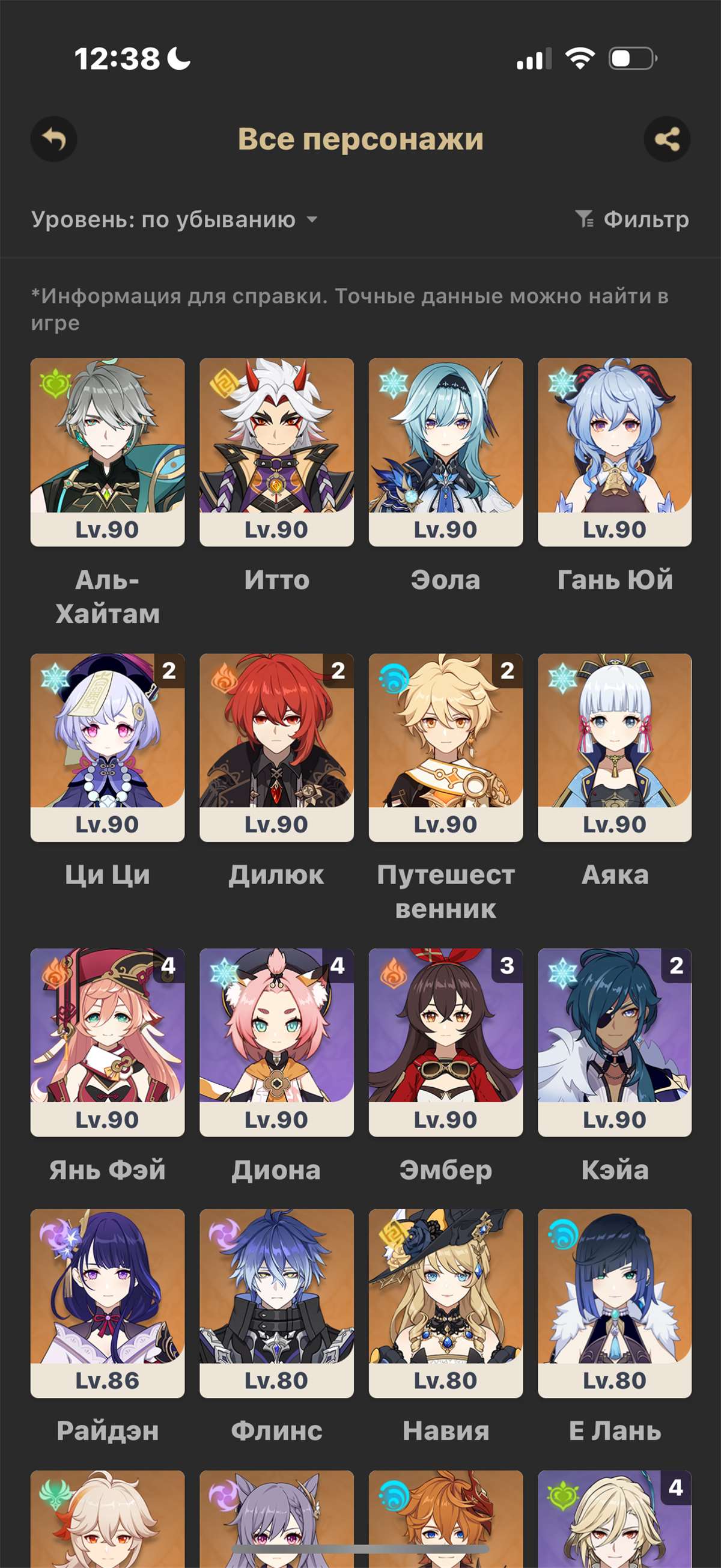The height and width of the screenshot is (1568, 721).
Task: View the Аяка character card
Action: pyautogui.click(x=615, y=747)
